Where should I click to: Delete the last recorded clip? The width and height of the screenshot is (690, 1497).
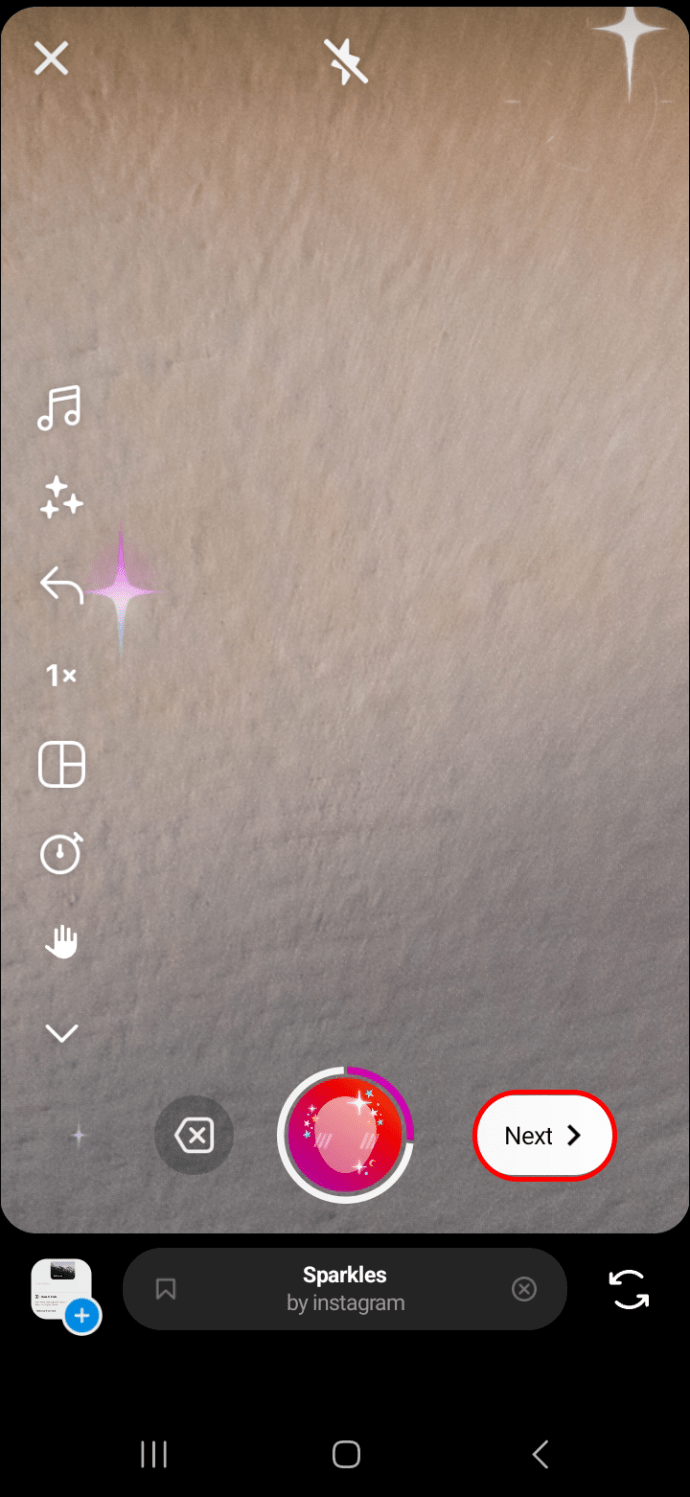tap(194, 1136)
